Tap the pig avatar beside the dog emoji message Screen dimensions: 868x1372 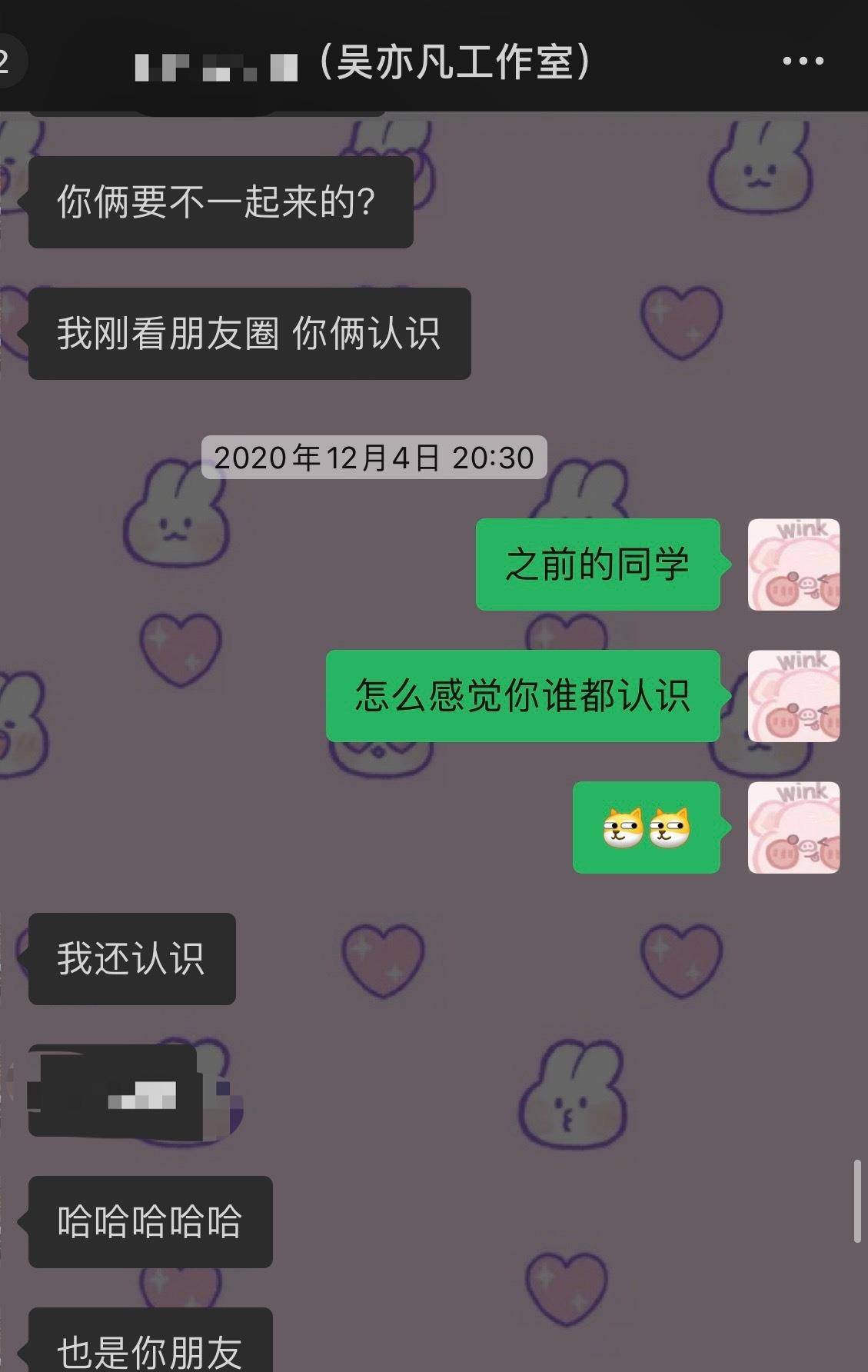pyautogui.click(x=793, y=828)
